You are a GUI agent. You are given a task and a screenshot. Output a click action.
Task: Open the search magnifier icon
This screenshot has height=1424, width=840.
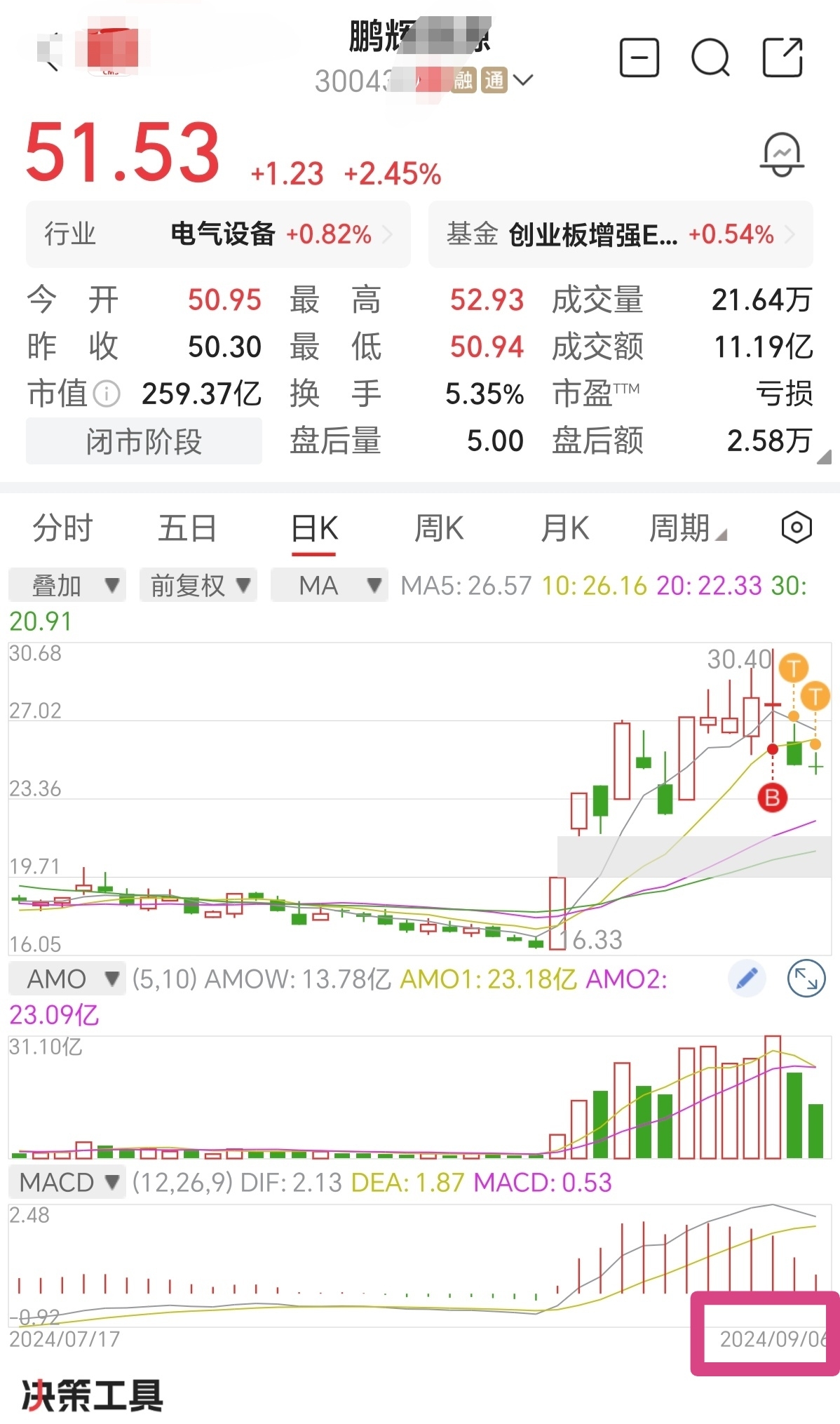click(710, 58)
